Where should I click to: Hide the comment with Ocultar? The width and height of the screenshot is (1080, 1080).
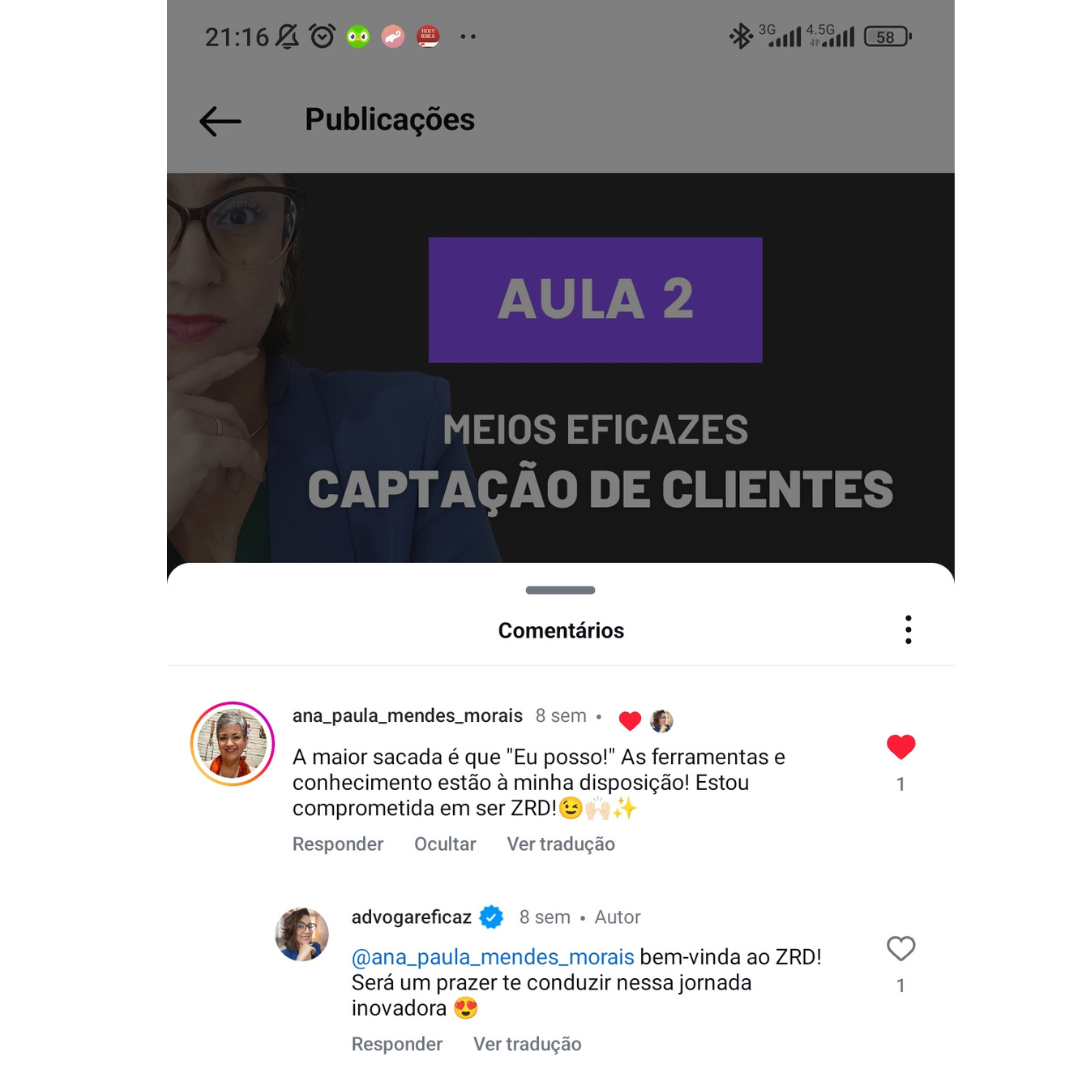coord(445,844)
